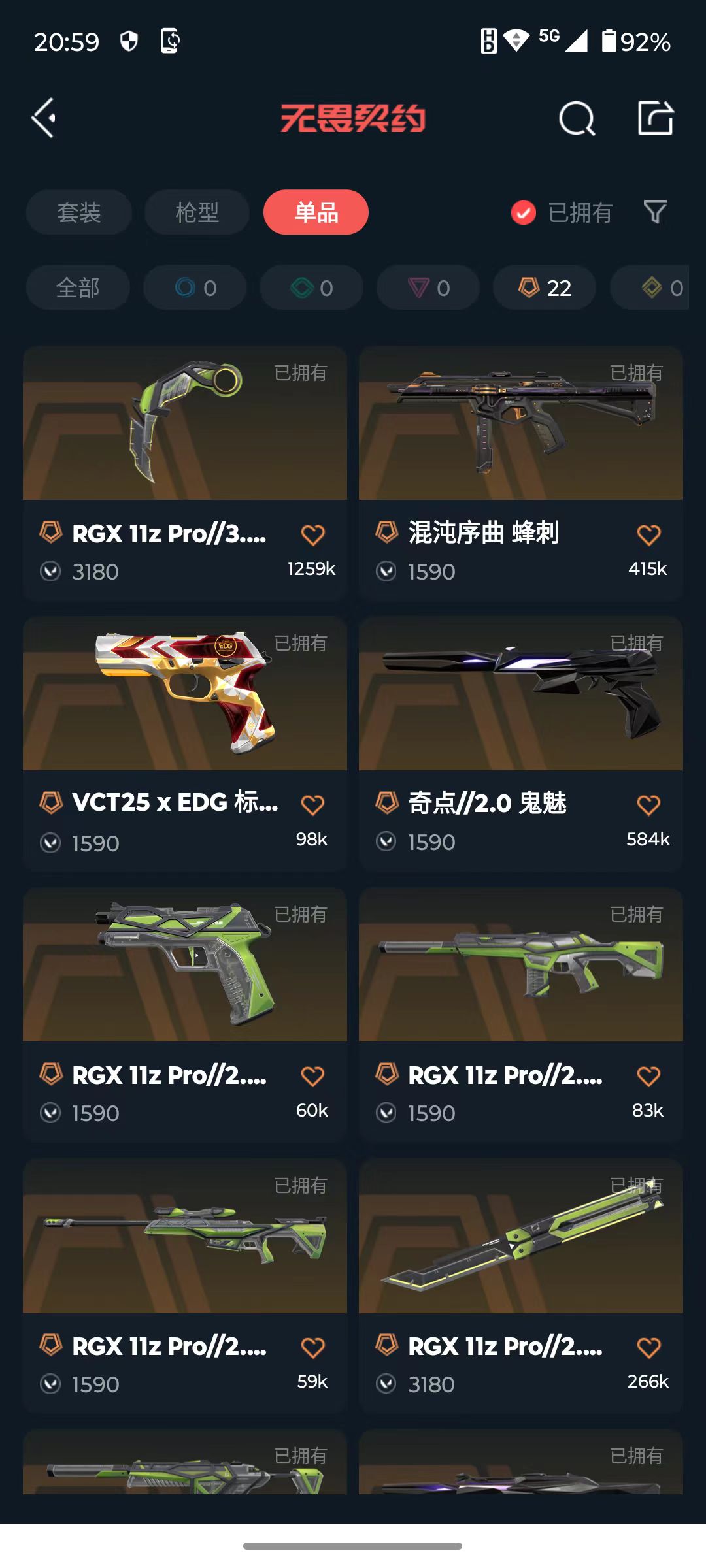The height and width of the screenshot is (1568, 706).
Task: Heart the RGX 11z Pro skin with 1259k likes
Action: 312,535
